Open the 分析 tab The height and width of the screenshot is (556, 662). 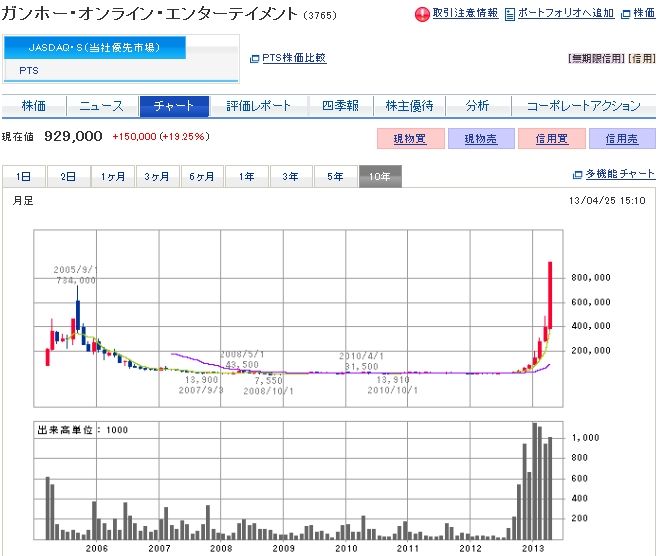477,106
